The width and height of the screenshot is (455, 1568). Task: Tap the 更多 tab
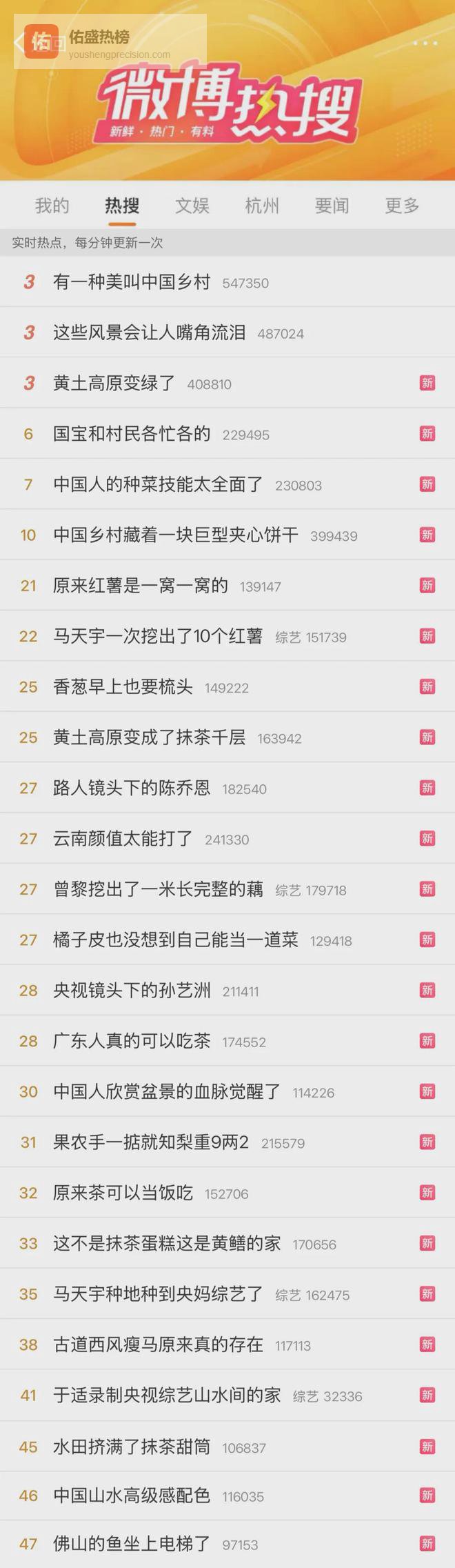coord(402,206)
